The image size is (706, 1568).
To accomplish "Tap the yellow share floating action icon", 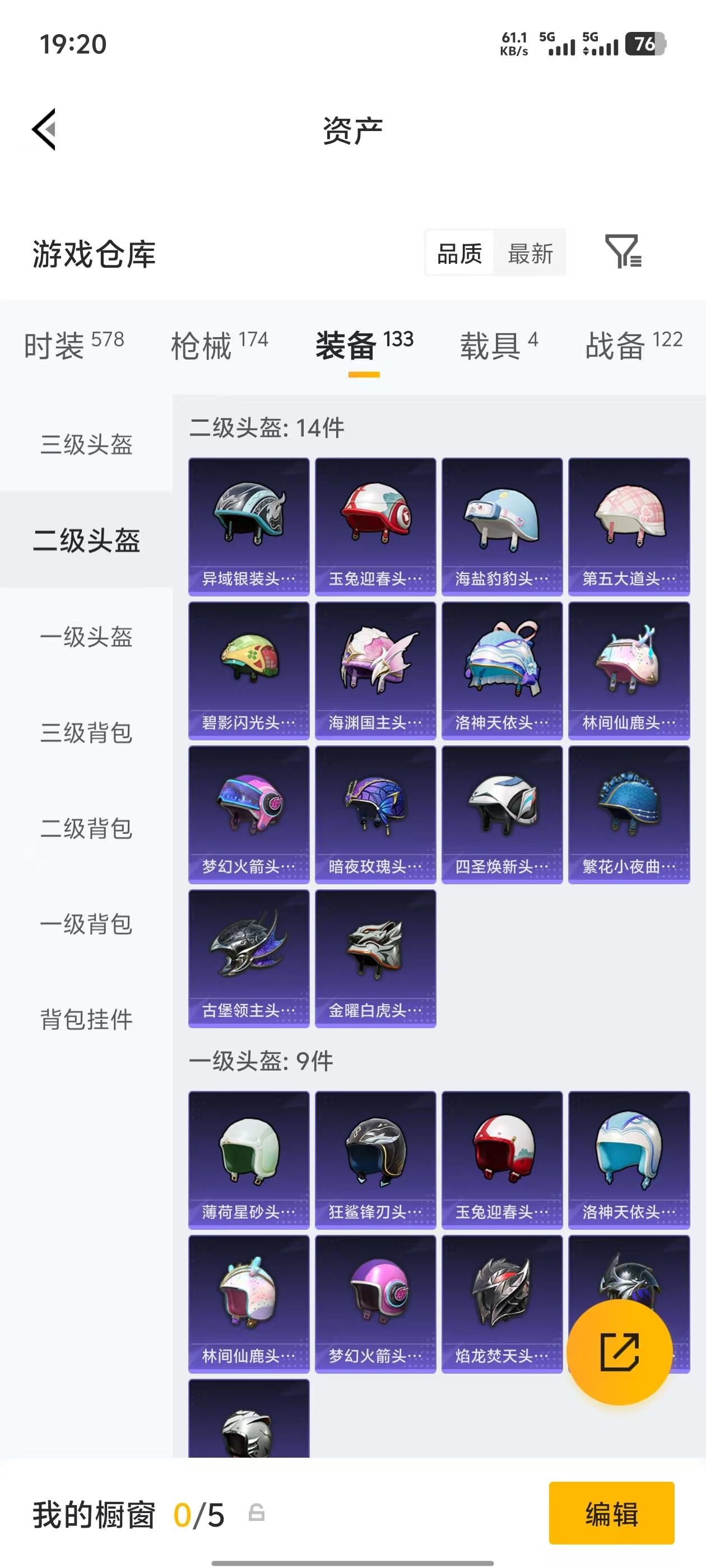I will click(x=620, y=1351).
